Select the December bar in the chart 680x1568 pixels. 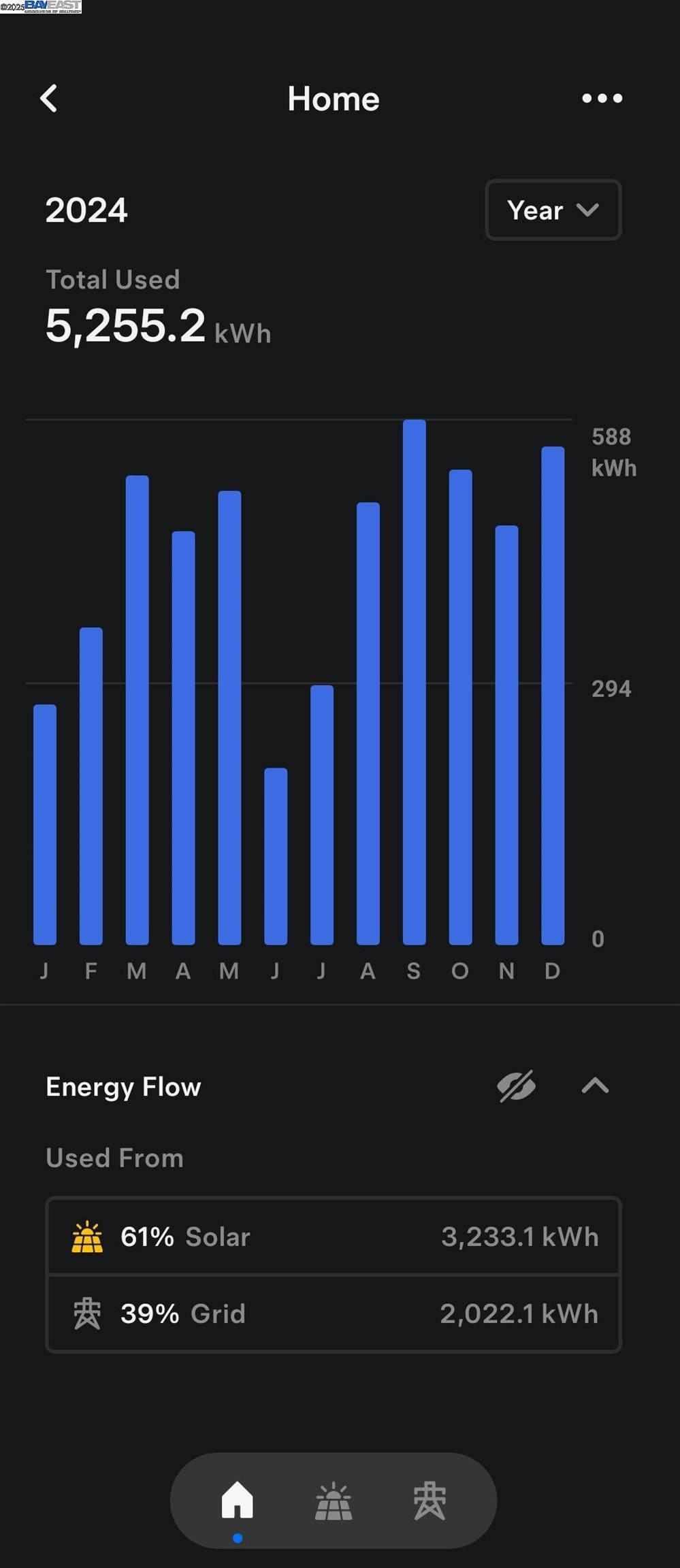553,696
